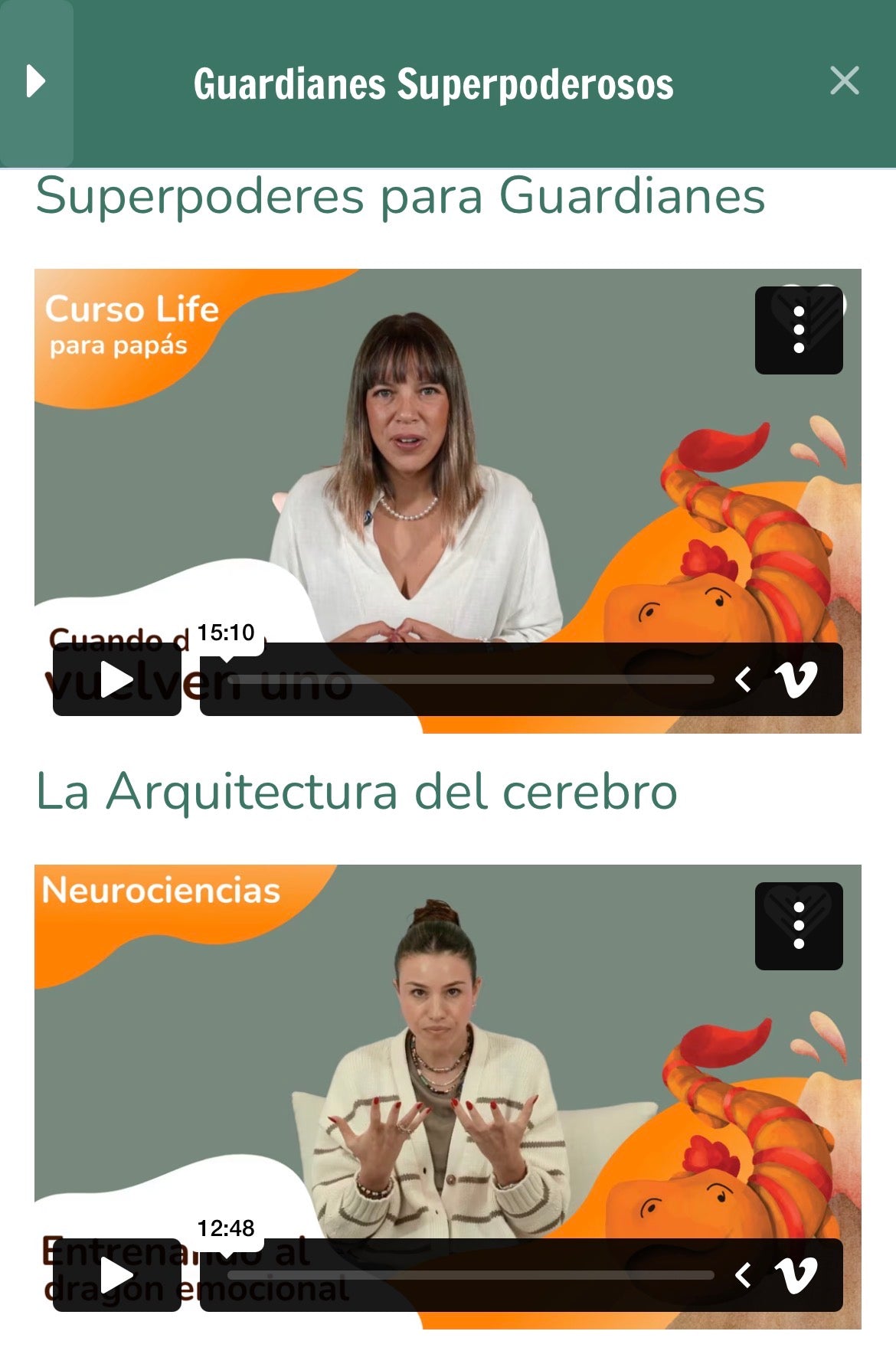Click the Vimeo logo on the first video
This screenshot has width=896, height=1354.
pyautogui.click(x=796, y=678)
